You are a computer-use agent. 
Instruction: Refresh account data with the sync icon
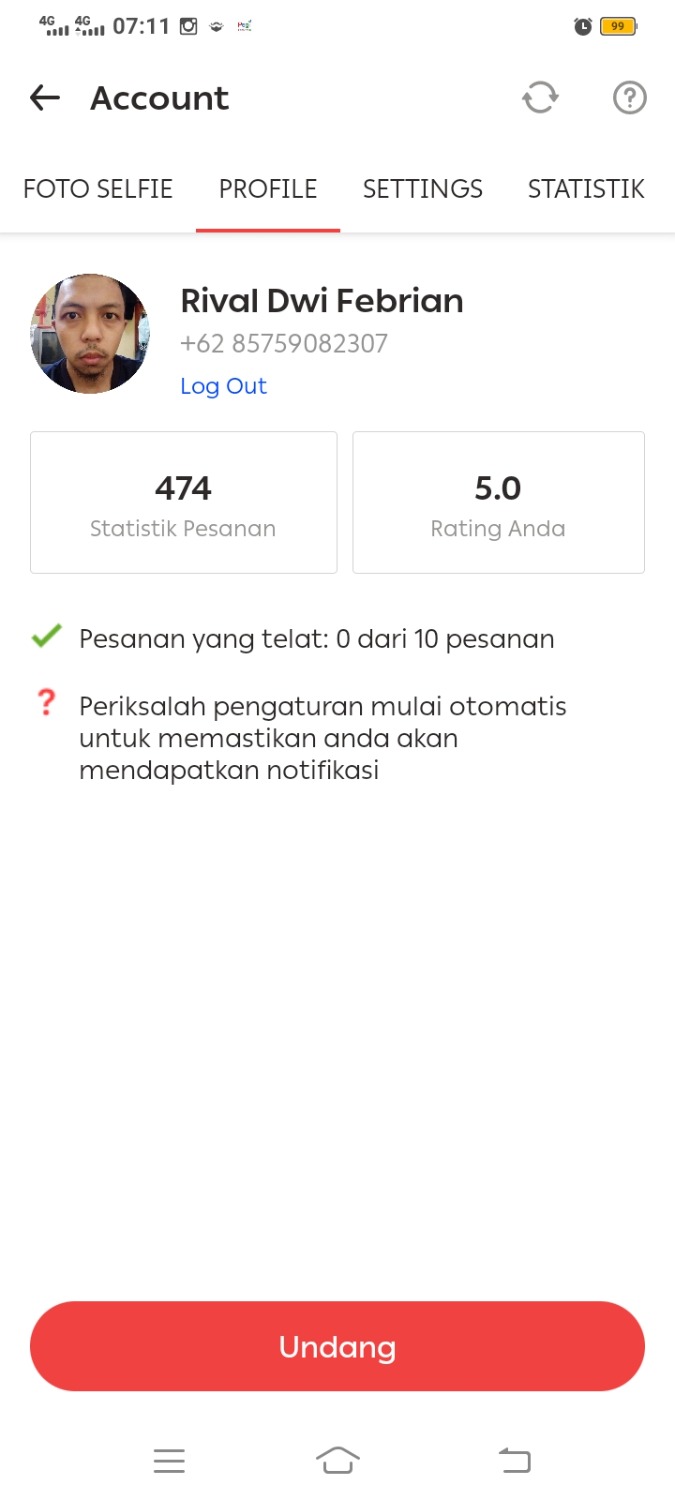tap(540, 98)
